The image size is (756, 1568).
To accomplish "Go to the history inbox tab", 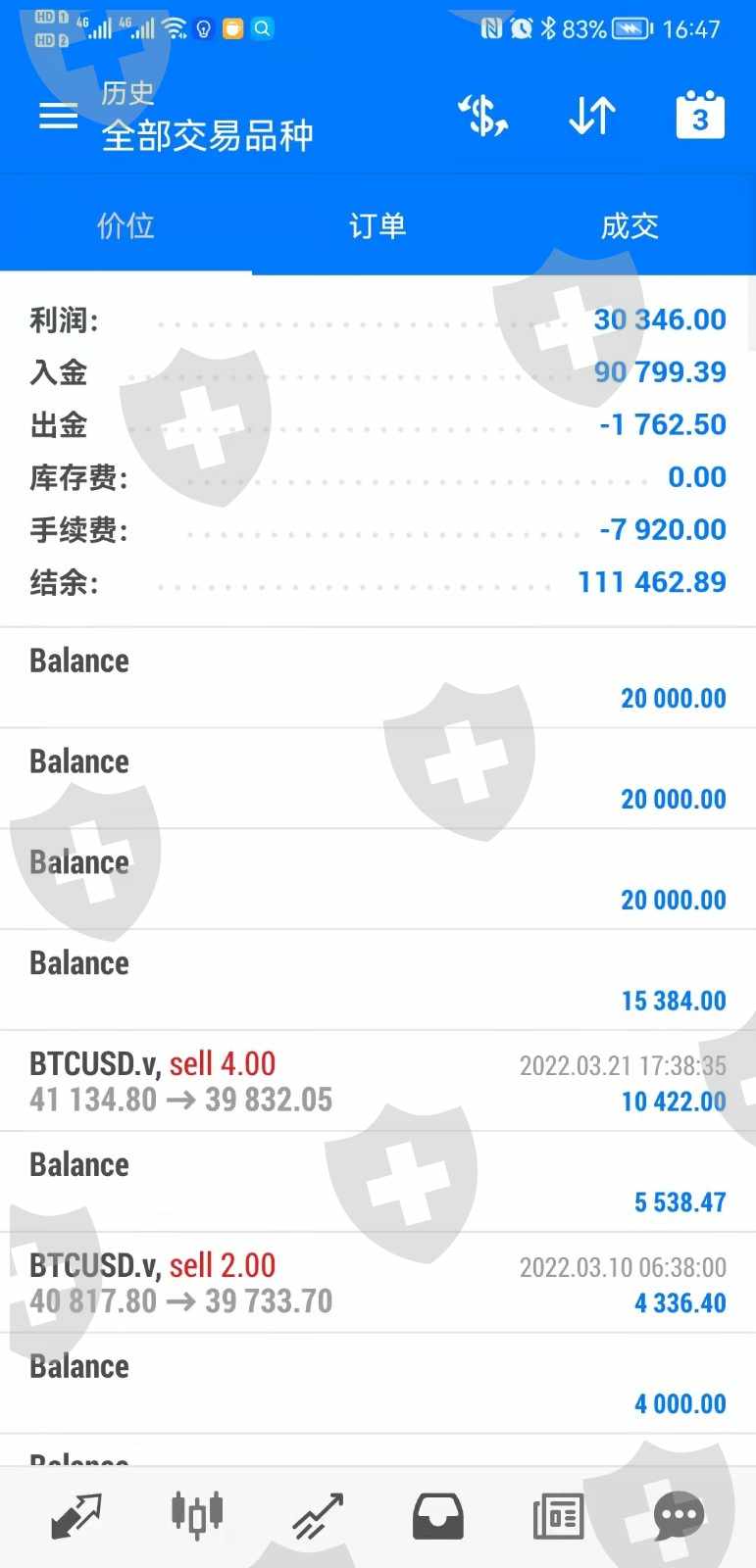I will click(438, 1516).
